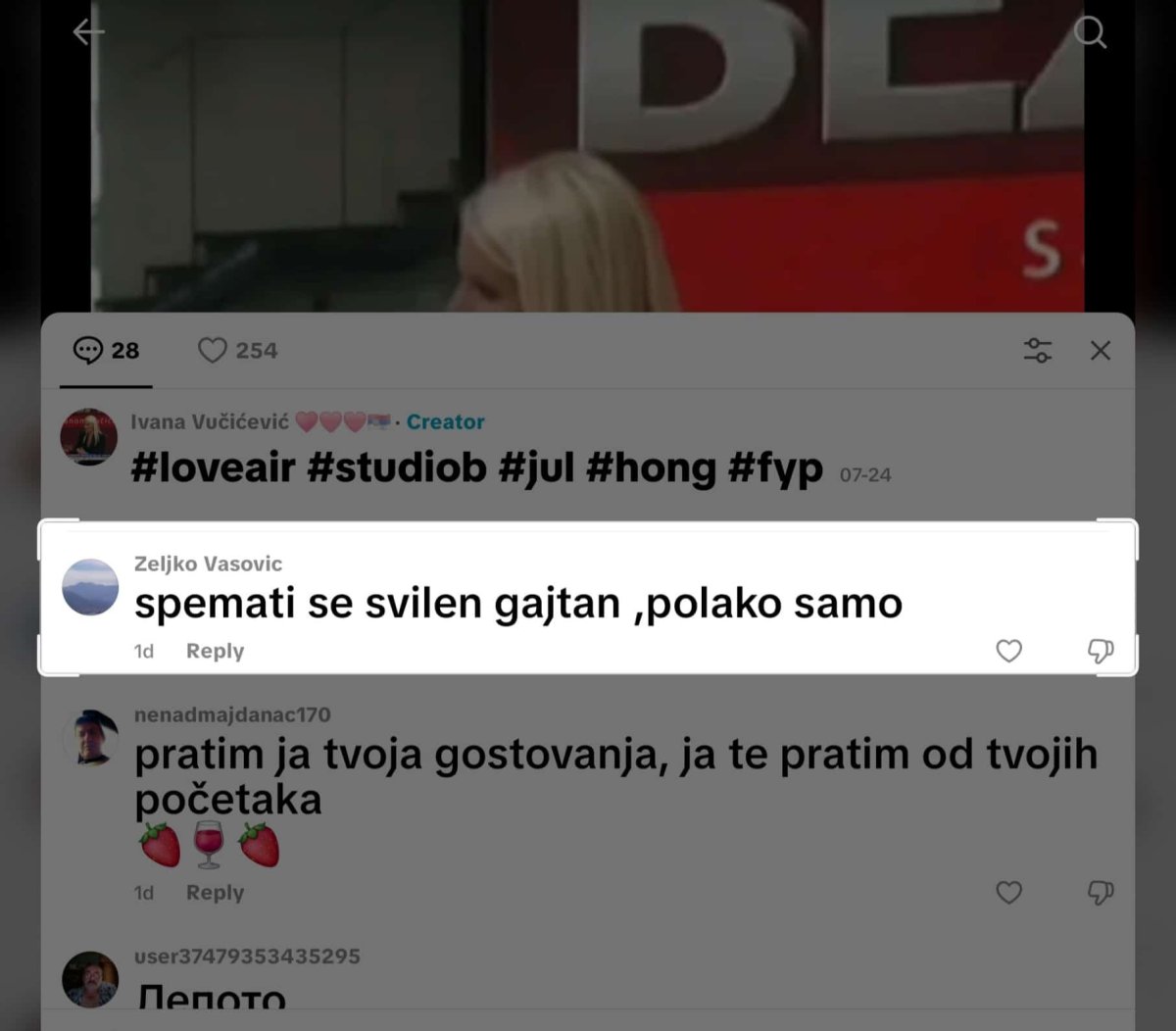Image resolution: width=1176 pixels, height=1031 pixels.
Task: Switch to the likes tab showing 254
Action: [x=238, y=350]
